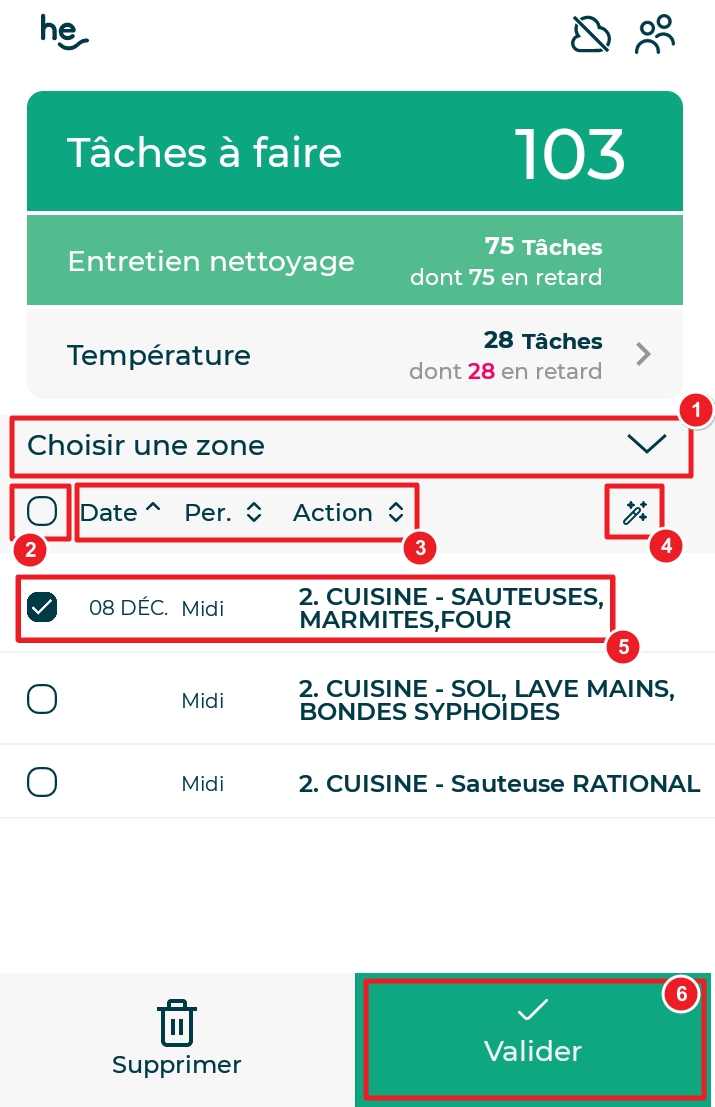Open the Température tasks category
Screen dimensions: 715x1107
click(355, 355)
